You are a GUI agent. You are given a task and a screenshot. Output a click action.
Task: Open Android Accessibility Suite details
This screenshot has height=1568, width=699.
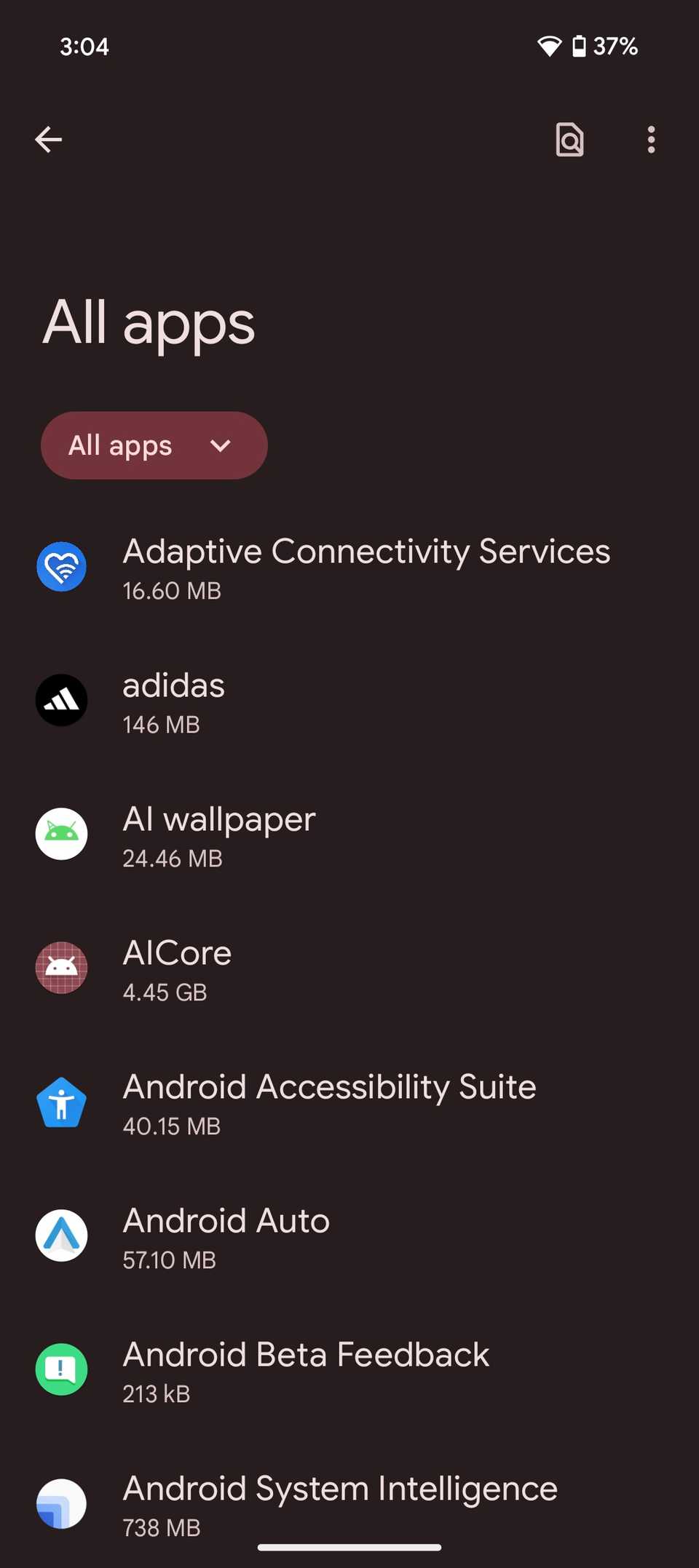349,1103
